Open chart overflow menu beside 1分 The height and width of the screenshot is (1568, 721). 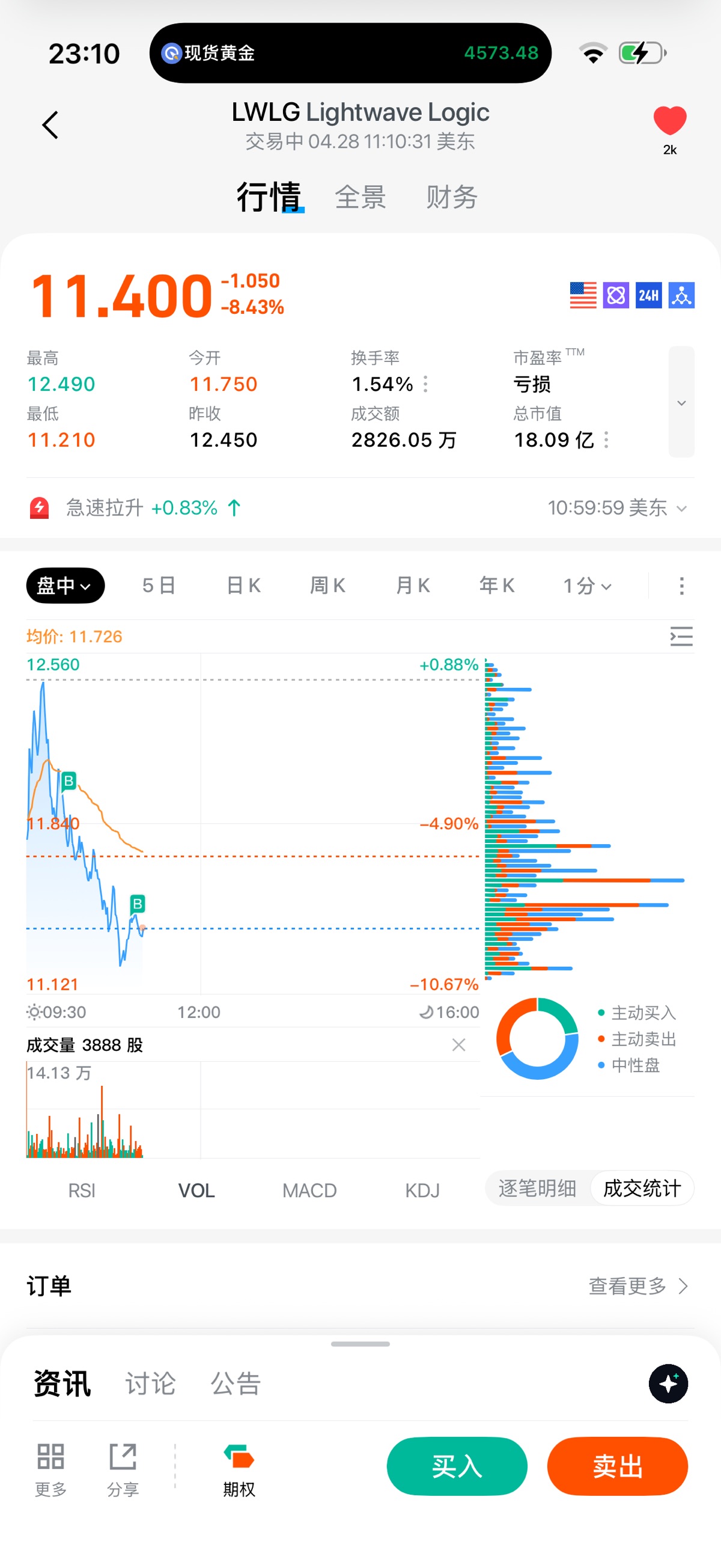pyautogui.click(x=681, y=586)
